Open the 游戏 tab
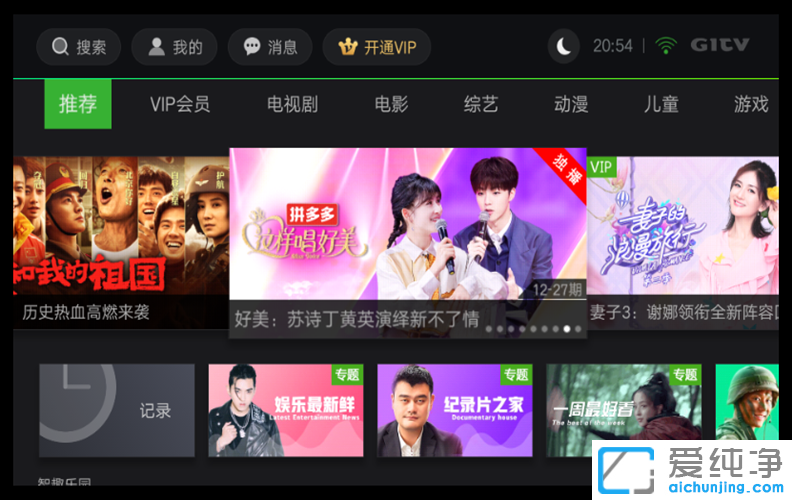The height and width of the screenshot is (500, 792). pos(750,104)
